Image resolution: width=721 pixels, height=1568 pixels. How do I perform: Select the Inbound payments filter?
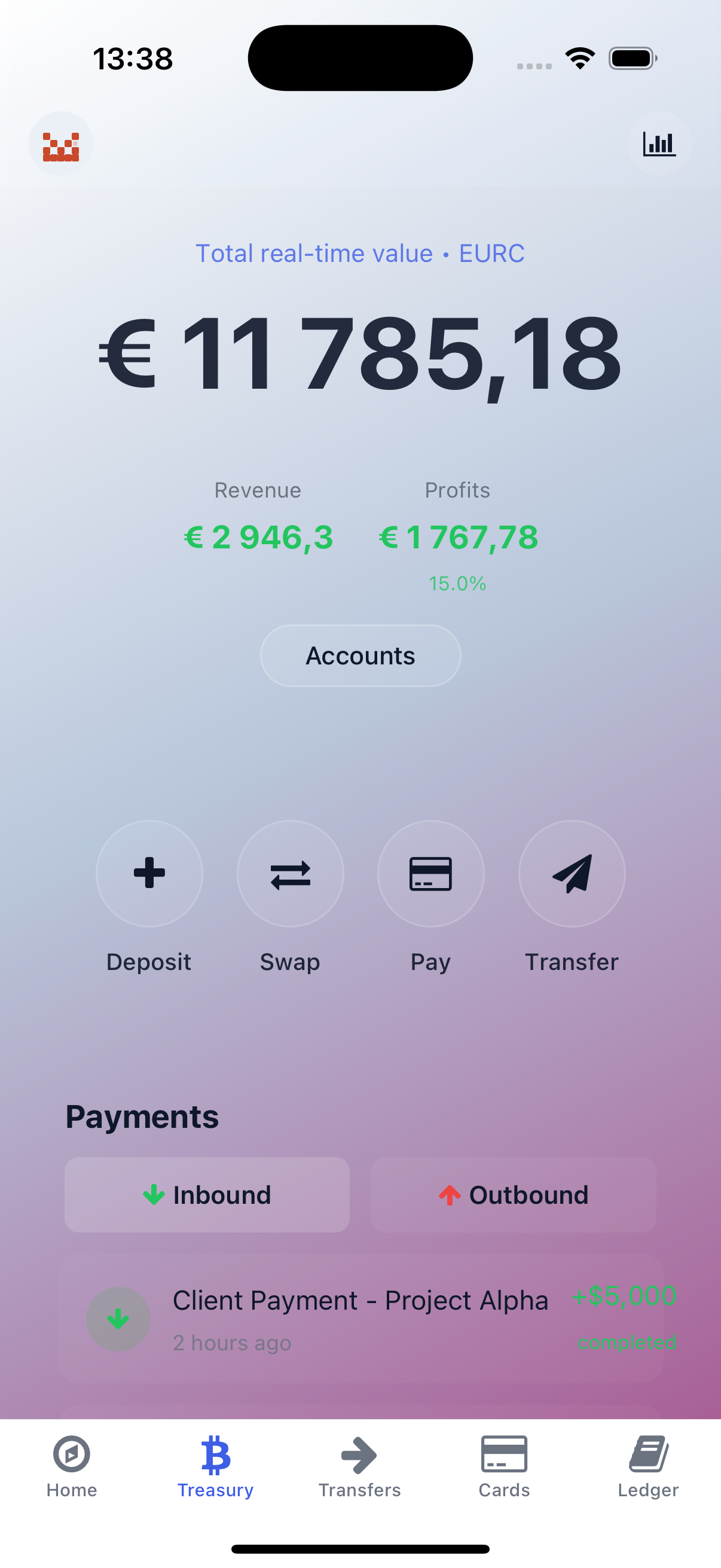click(x=207, y=1195)
